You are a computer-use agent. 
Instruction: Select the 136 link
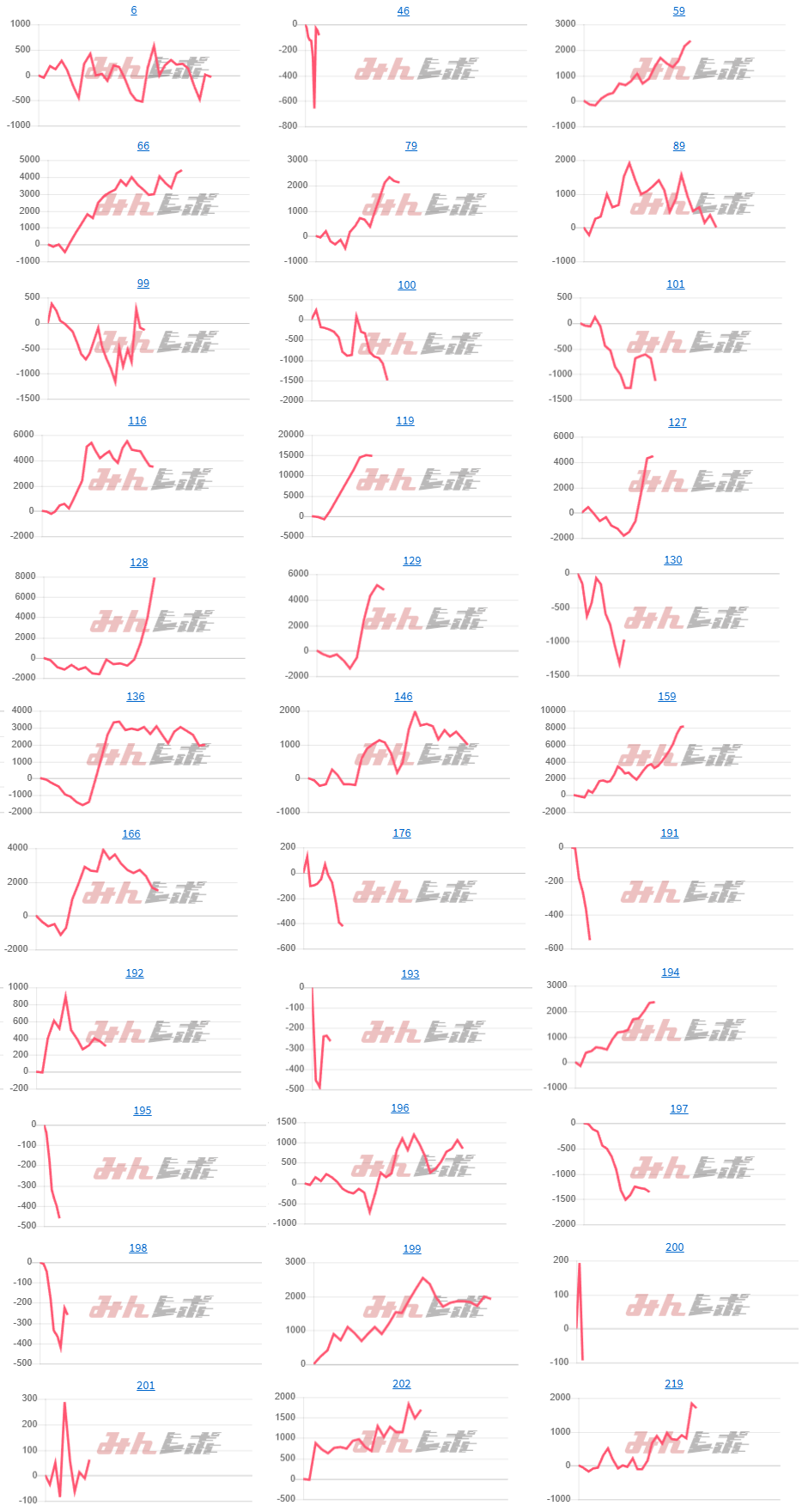136,697
